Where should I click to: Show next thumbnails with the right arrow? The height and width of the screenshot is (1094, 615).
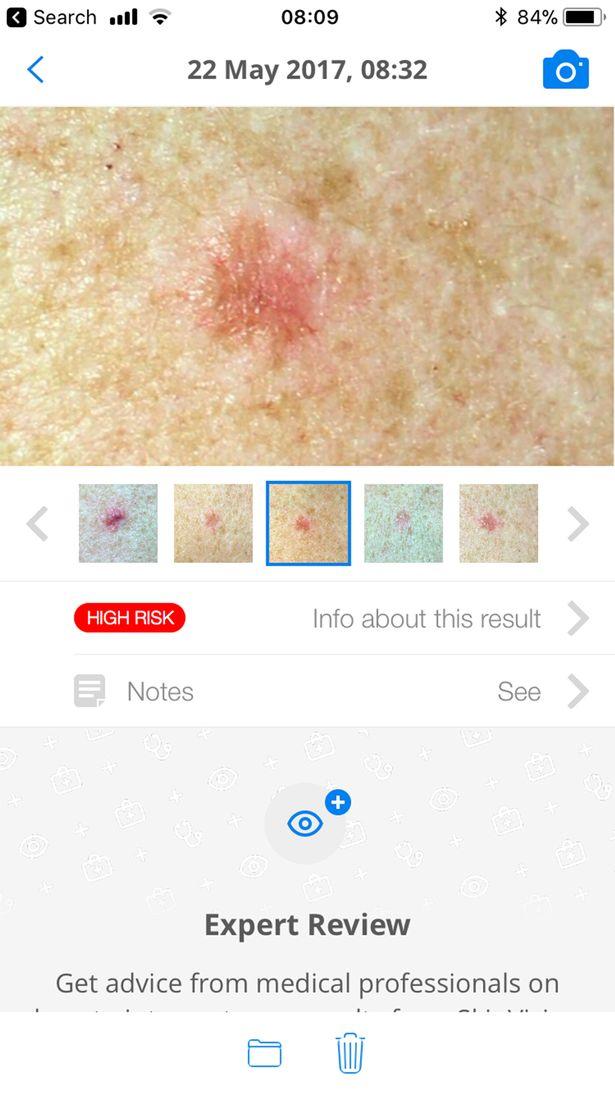pyautogui.click(x=578, y=523)
